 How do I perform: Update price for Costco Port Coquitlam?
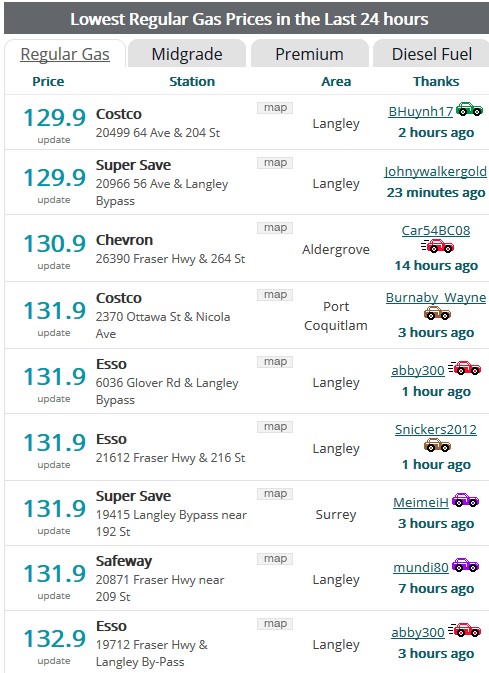coord(54,333)
